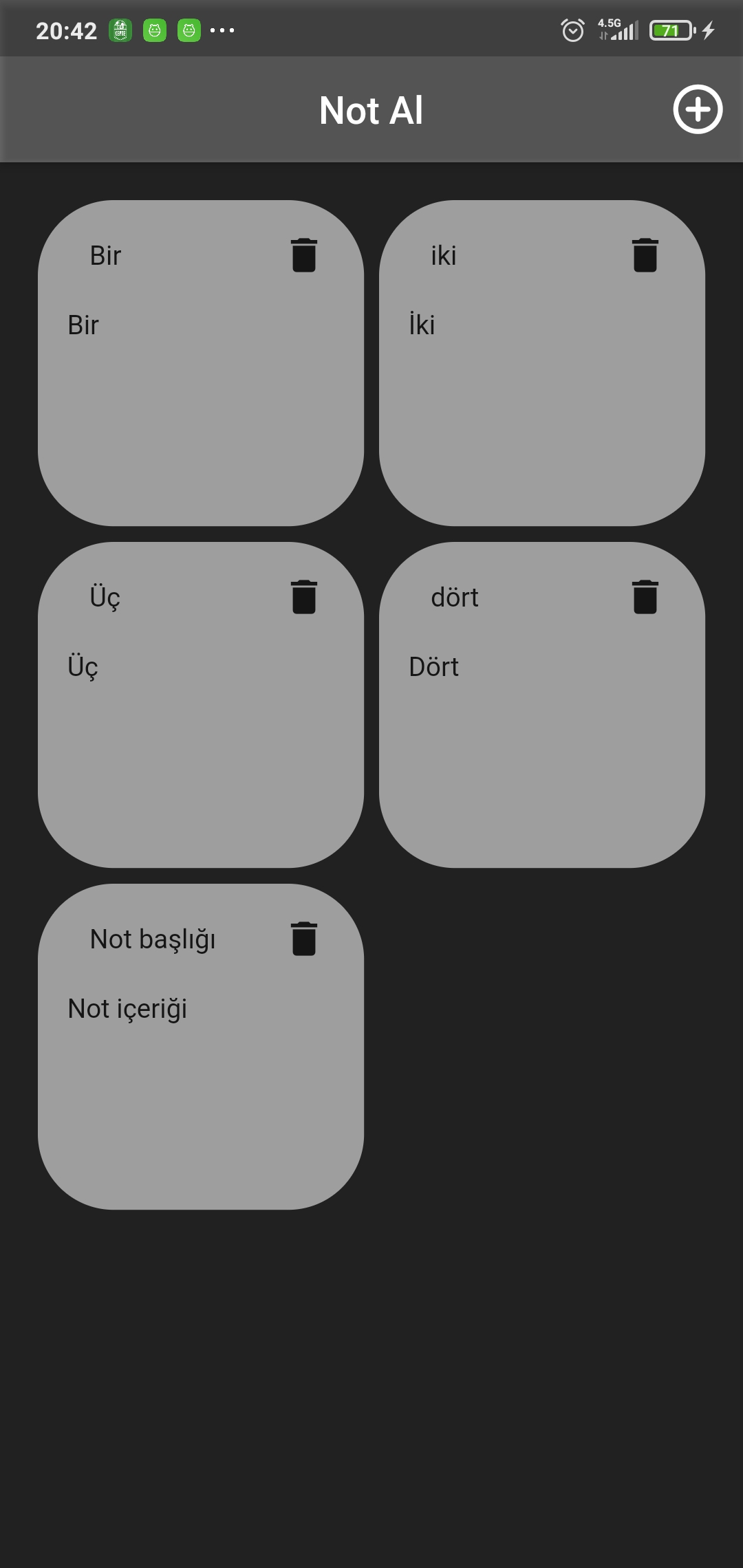743x1568 pixels.
Task: Open the Üç note card
Action: pos(201,705)
